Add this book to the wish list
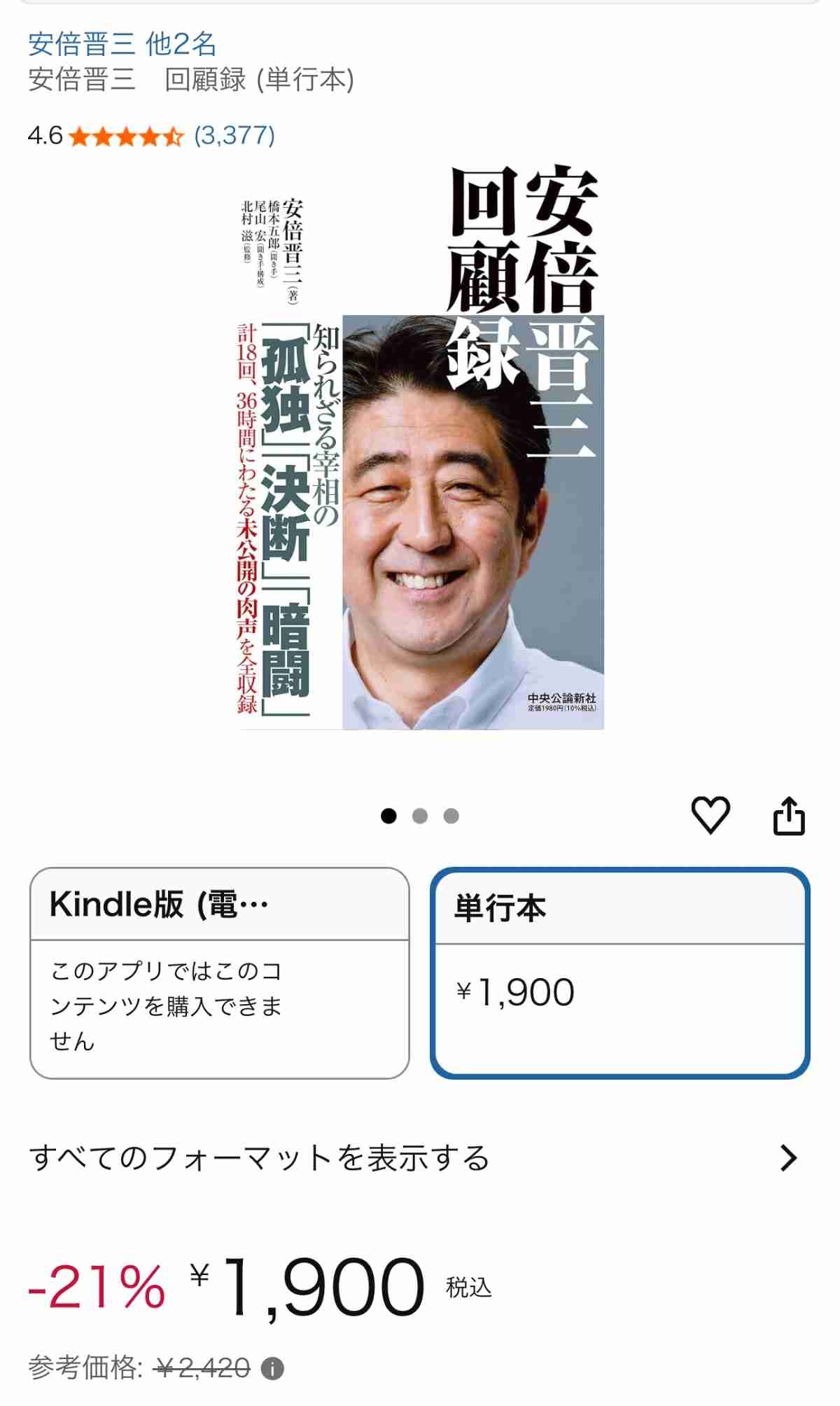This screenshot has width=840, height=1406. tap(710, 816)
